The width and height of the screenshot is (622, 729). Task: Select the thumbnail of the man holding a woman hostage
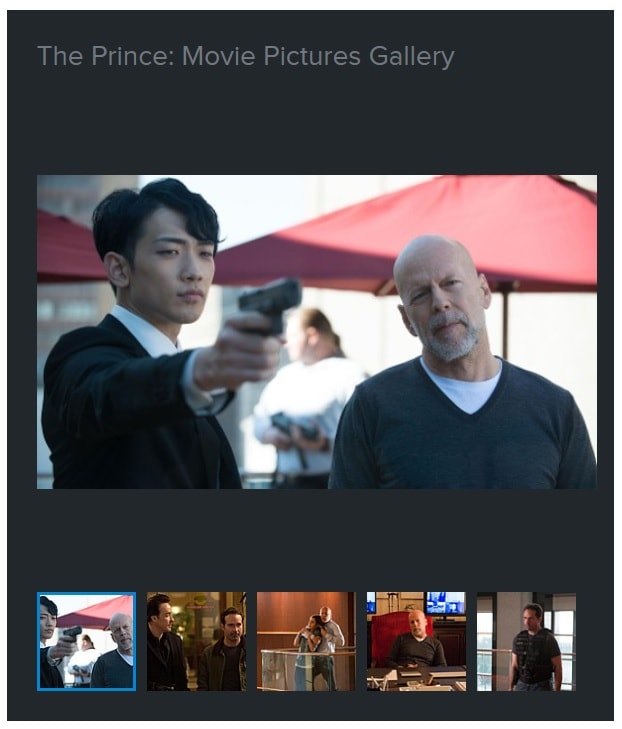306,641
